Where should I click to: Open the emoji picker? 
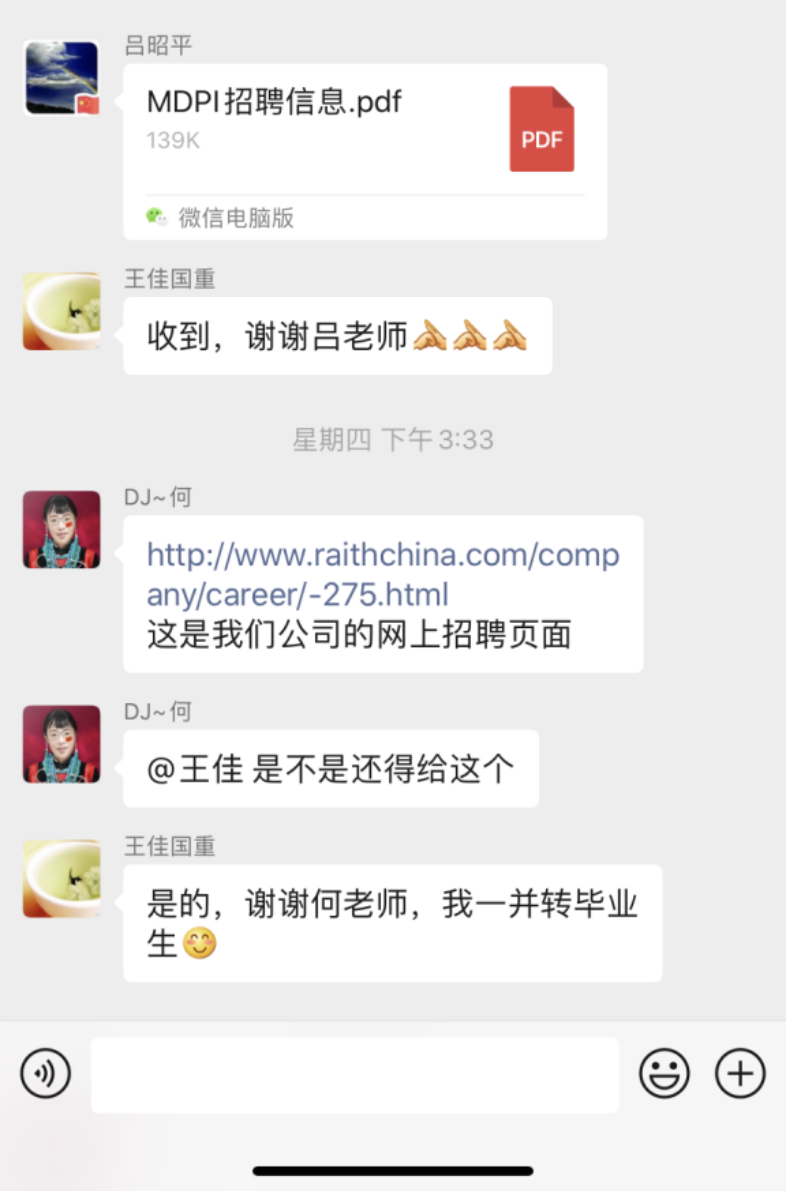pos(664,1075)
